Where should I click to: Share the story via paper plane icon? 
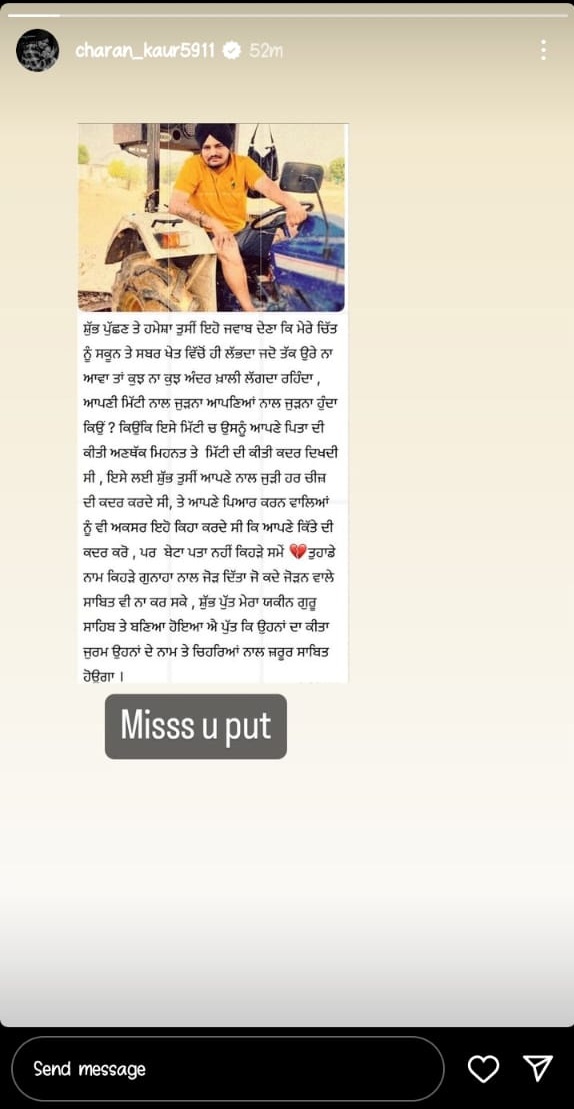tap(537, 1068)
